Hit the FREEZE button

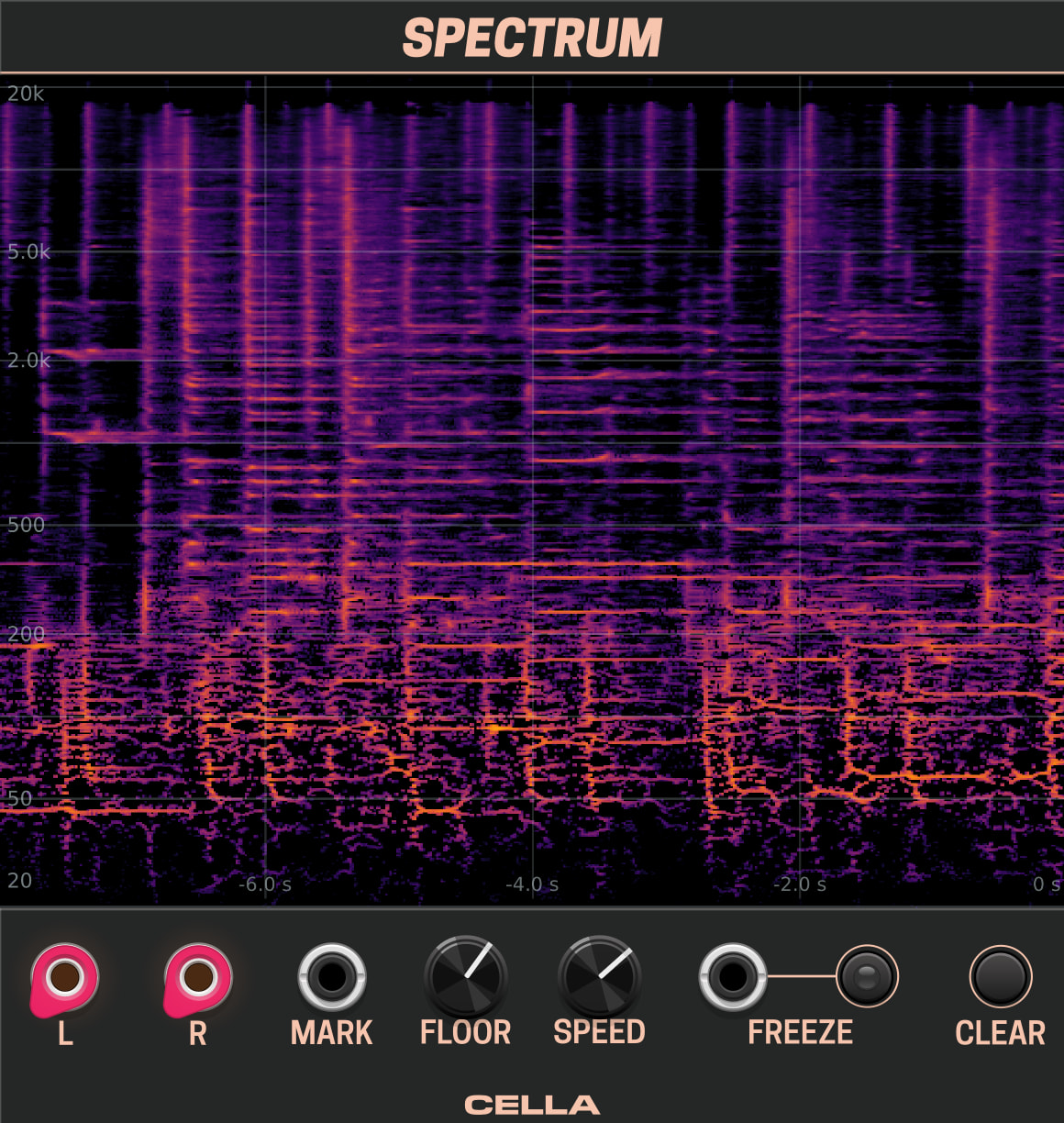pyautogui.click(x=867, y=976)
